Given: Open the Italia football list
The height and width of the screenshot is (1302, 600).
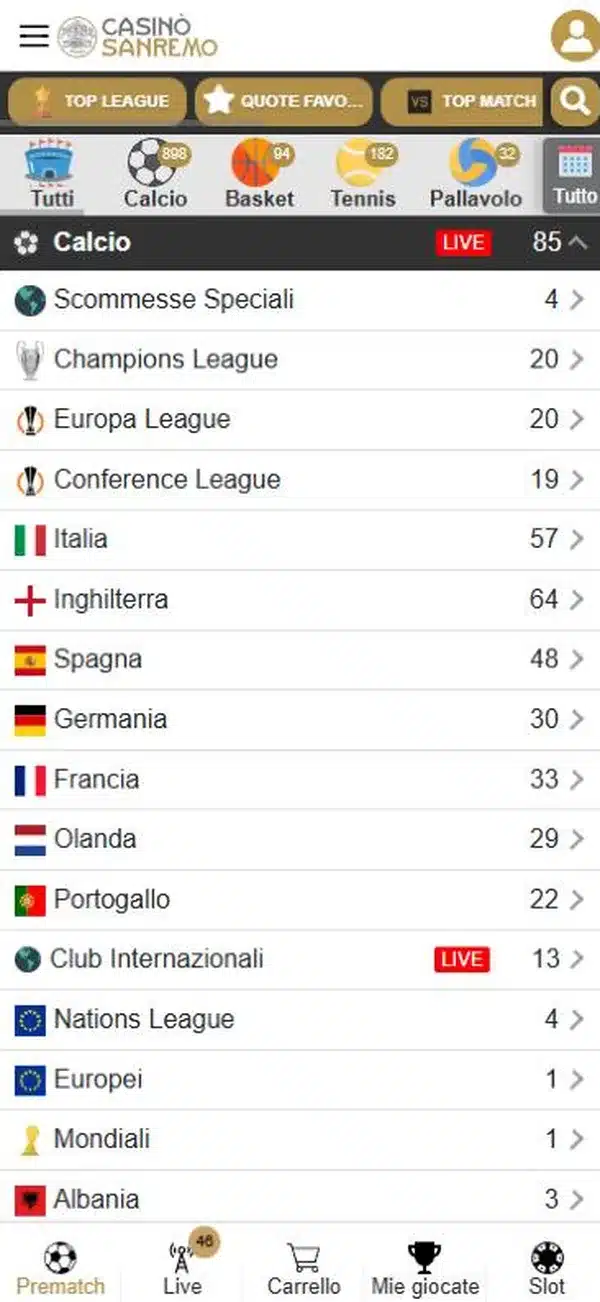Looking at the screenshot, I should pos(300,540).
